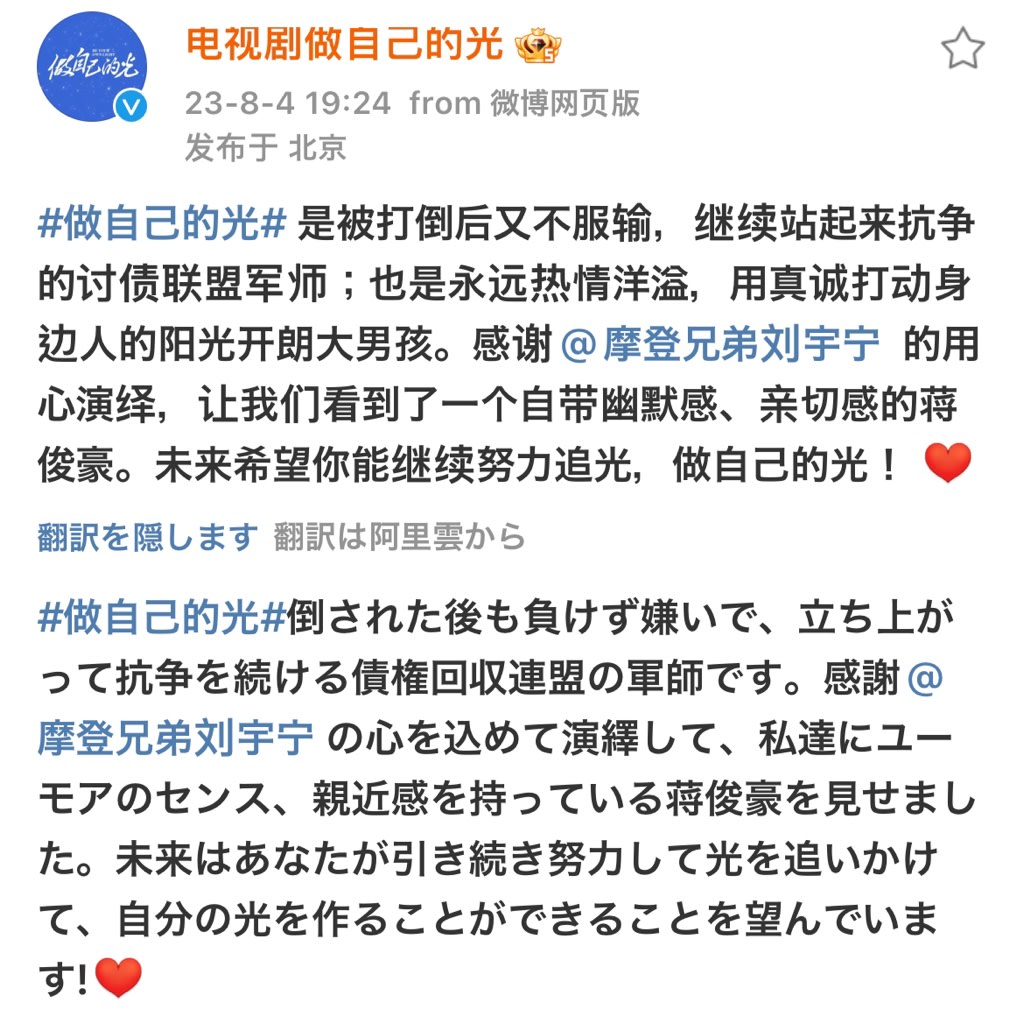This screenshot has height=1017, width=1024.
Task: Open the @摩登兄弟刘宇宁 mention in the original post
Action: (x=721, y=346)
